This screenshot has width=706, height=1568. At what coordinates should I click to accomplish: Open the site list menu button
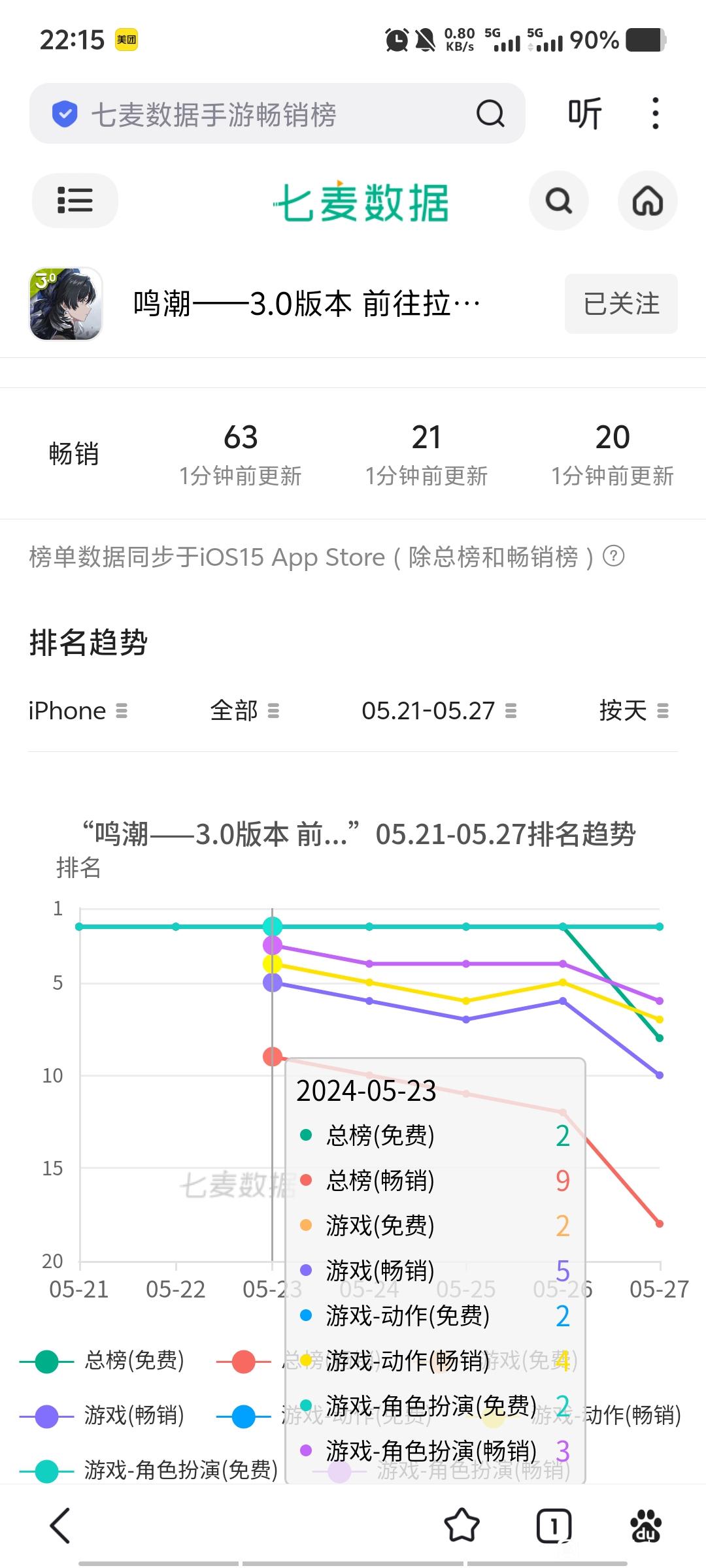point(75,201)
